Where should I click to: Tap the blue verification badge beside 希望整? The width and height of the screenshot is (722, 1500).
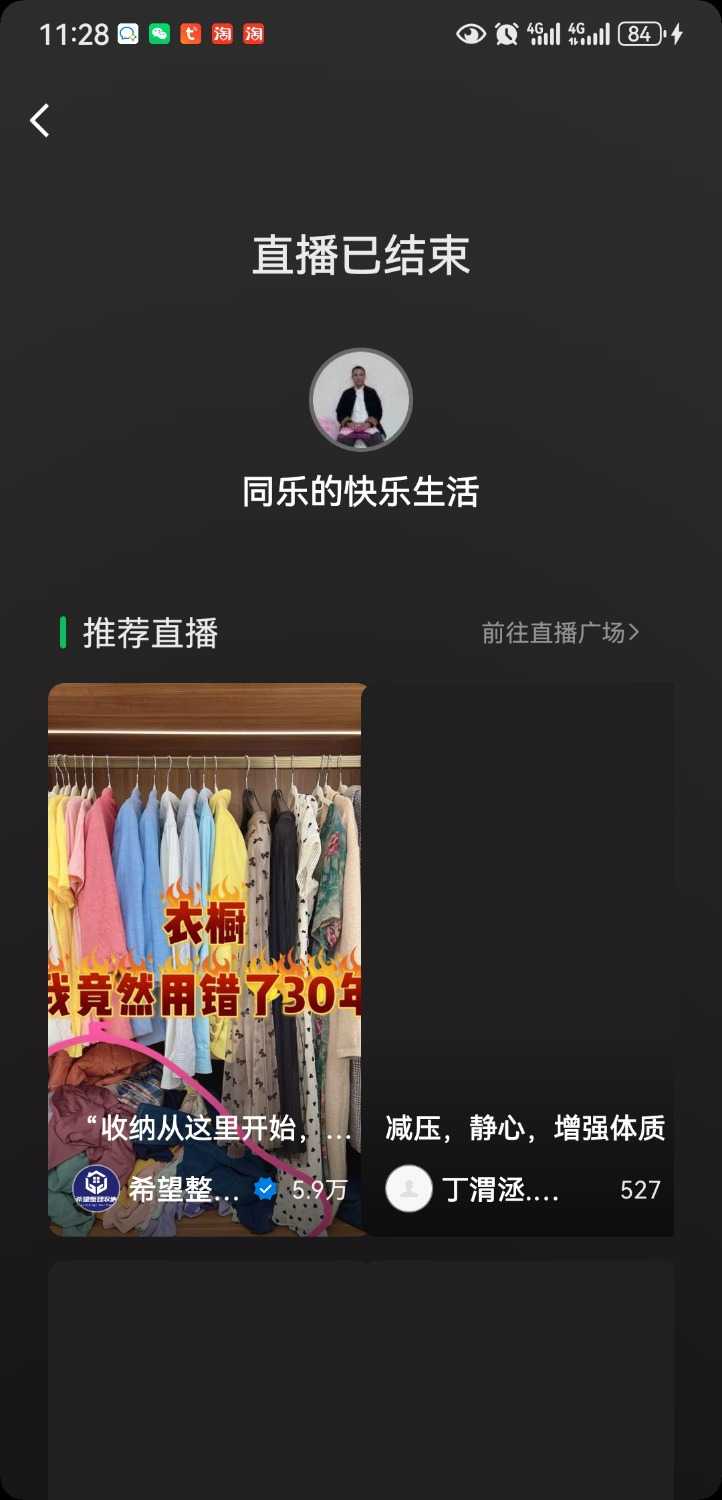click(x=265, y=1190)
